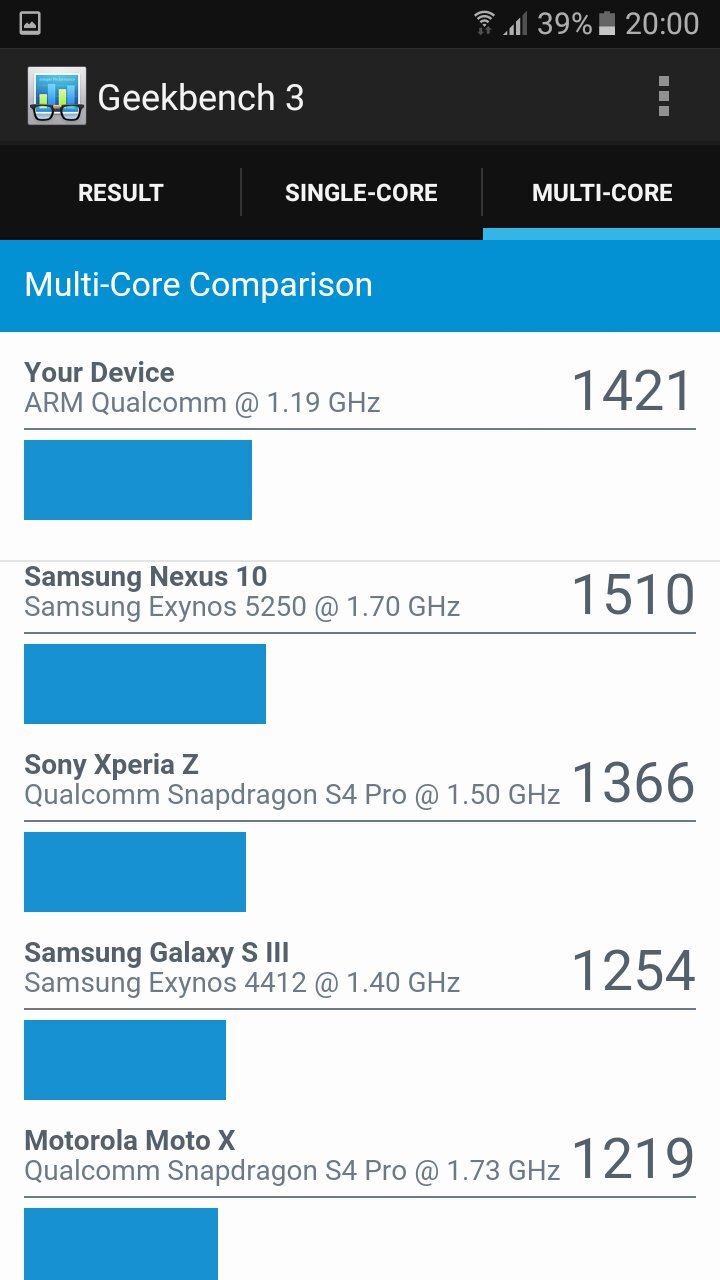
Task: Tap the Samsung Galaxy S III score bar
Action: tap(124, 1059)
